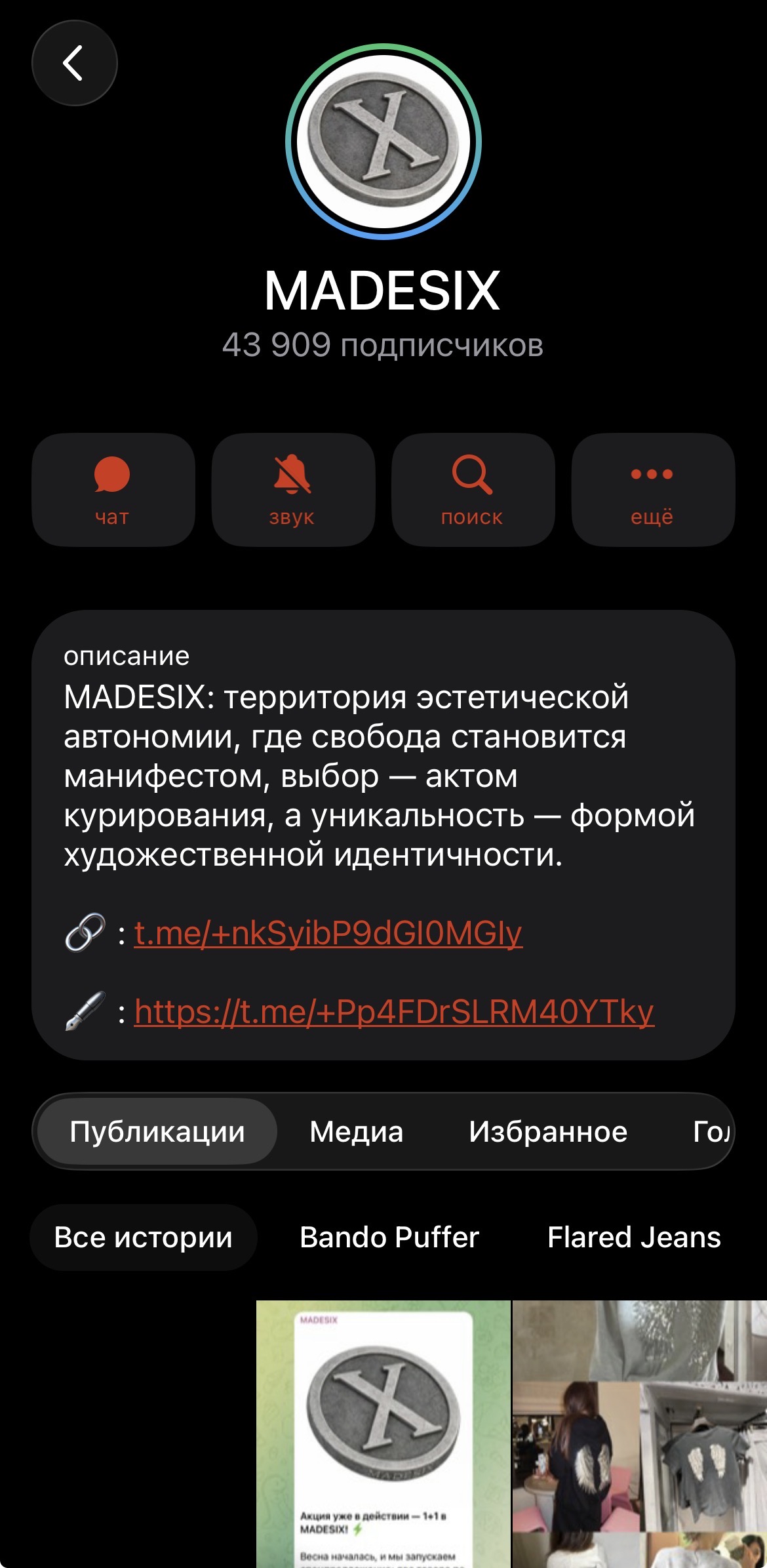
Task: Switch to the Публикации tab
Action: (157, 1132)
